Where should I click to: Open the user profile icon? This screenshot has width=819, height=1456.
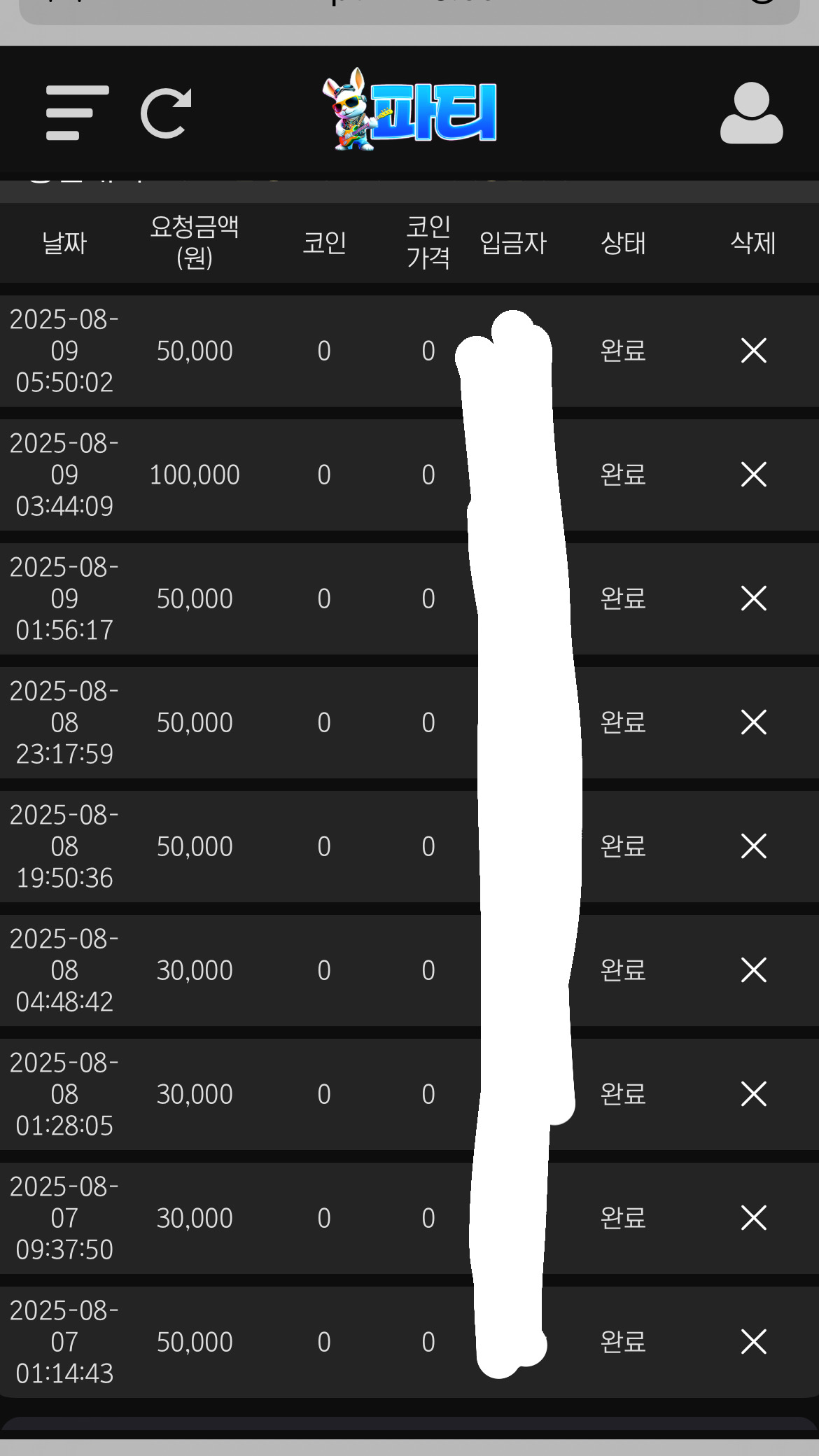click(751, 113)
